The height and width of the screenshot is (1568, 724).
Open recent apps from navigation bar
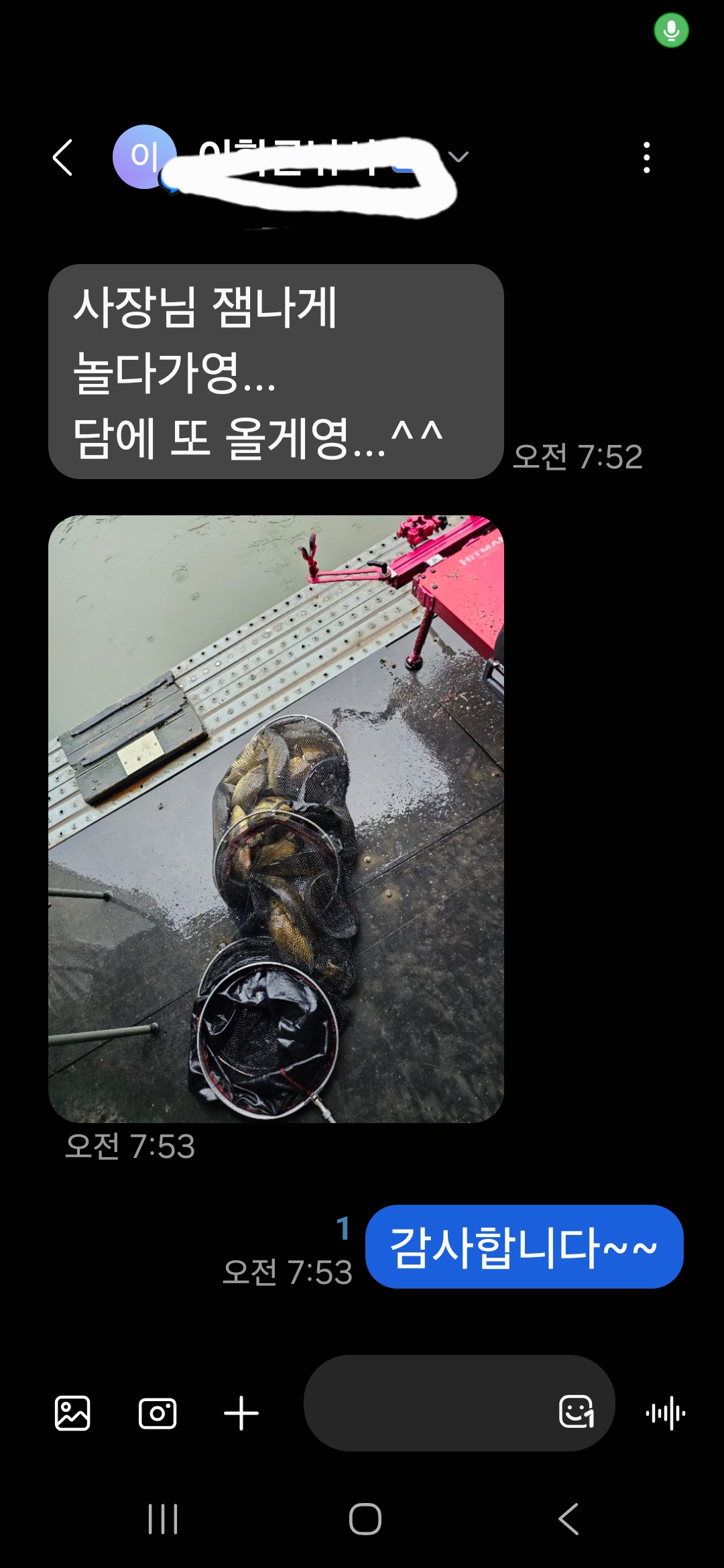163,1519
